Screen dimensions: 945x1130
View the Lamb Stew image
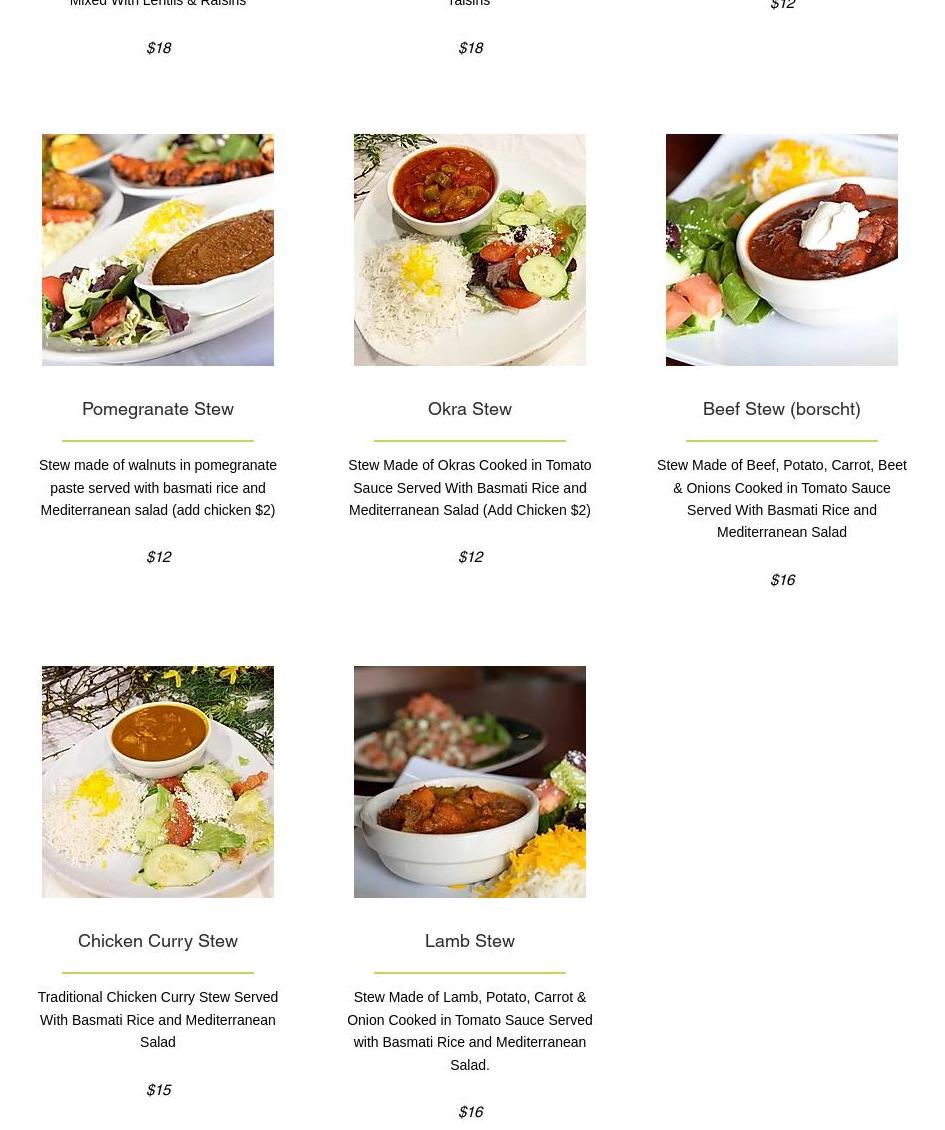click(470, 782)
